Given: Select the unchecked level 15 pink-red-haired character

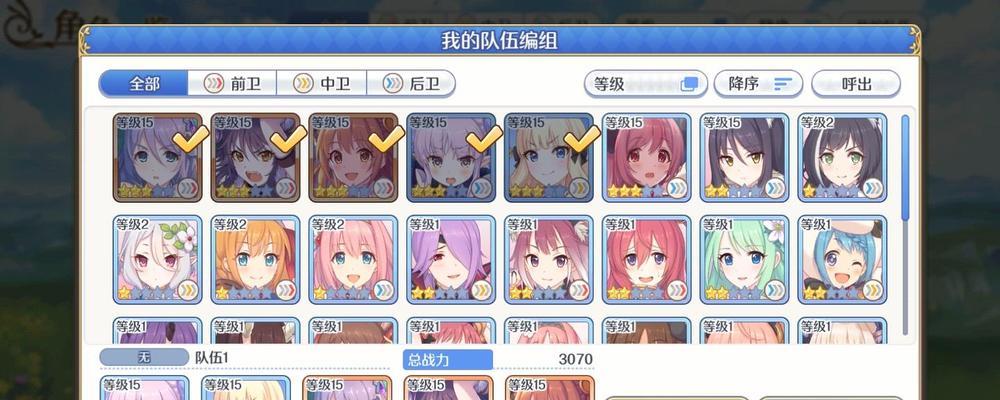Looking at the screenshot, I should pos(647,158).
